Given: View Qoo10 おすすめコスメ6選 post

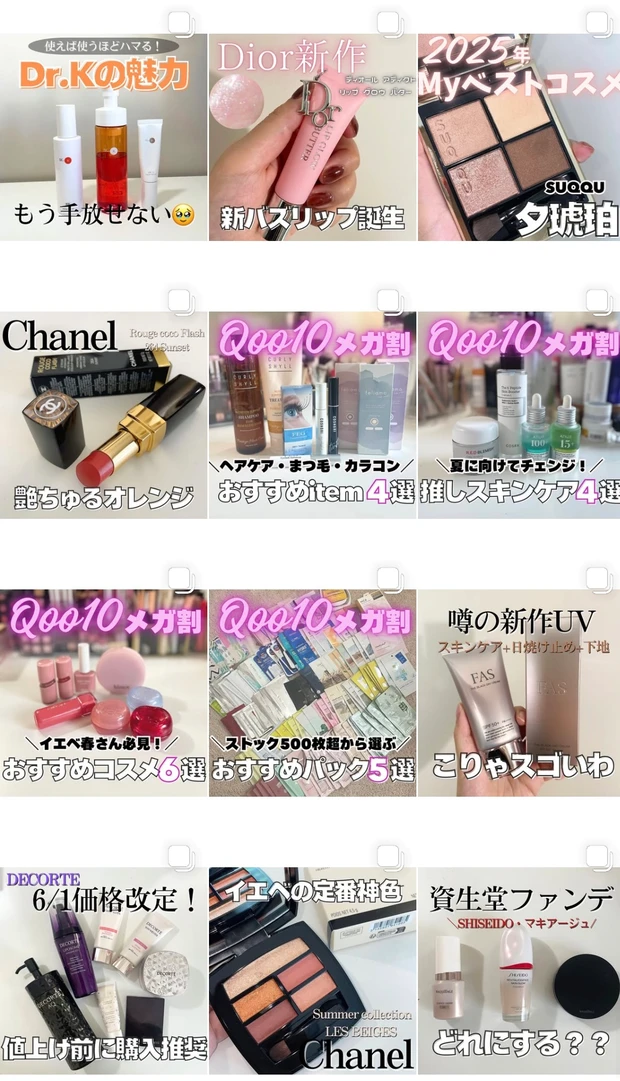Looking at the screenshot, I should tap(103, 692).
